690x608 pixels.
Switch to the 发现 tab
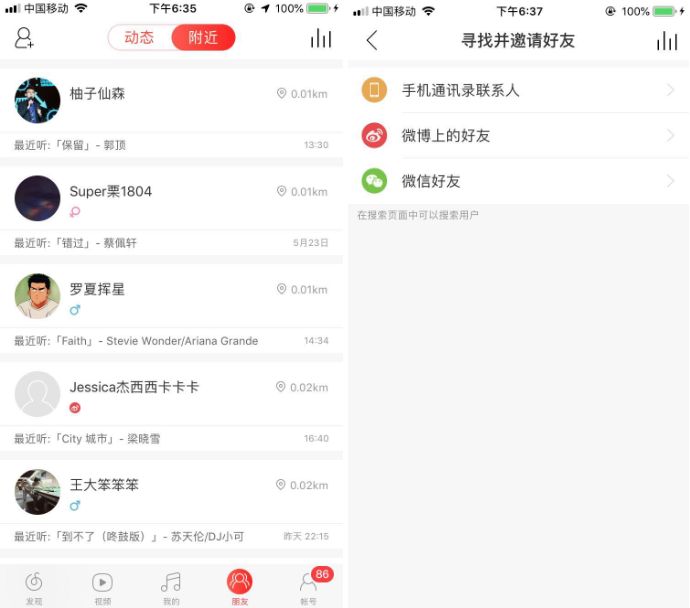tap(34, 587)
